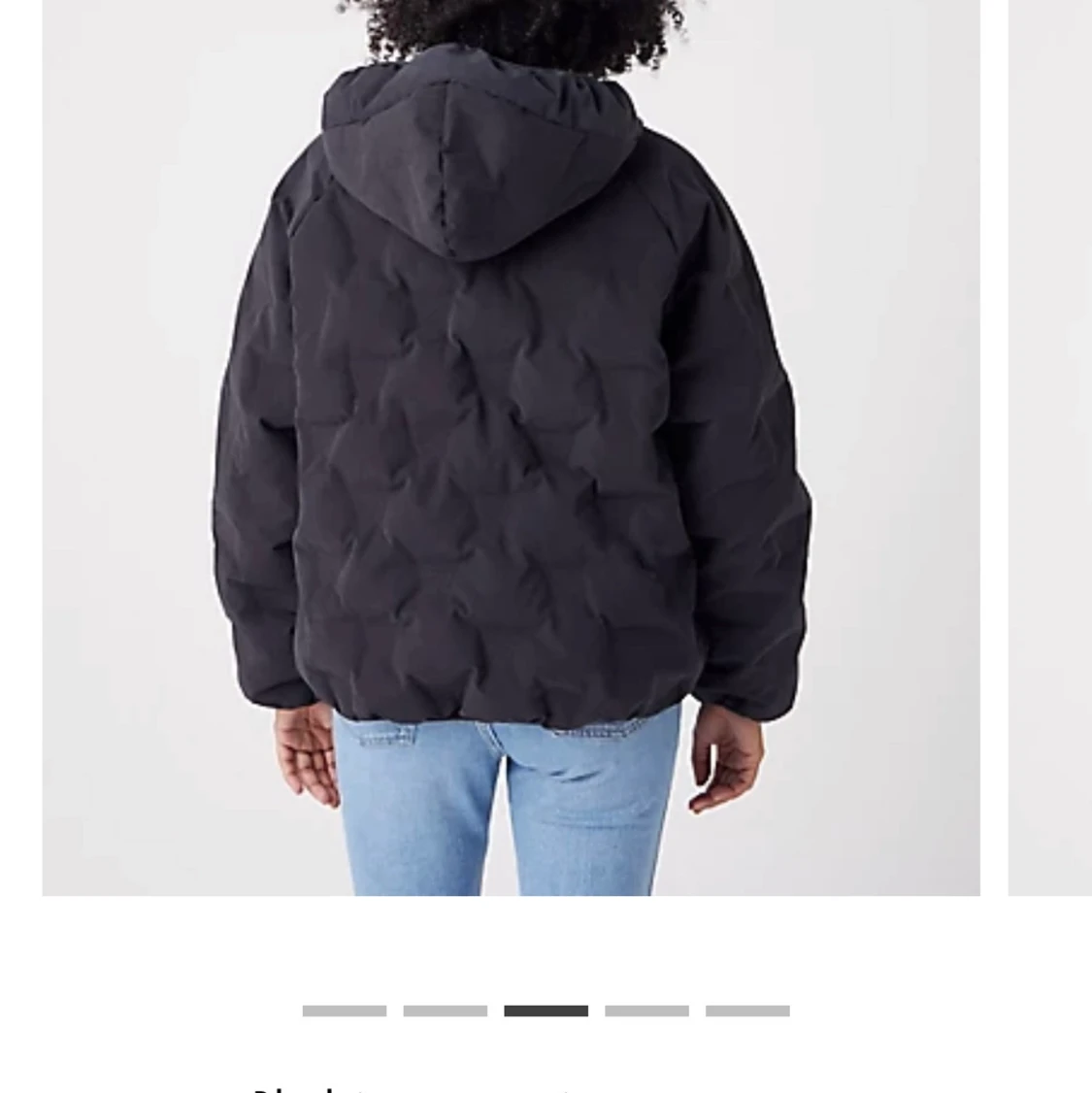Image resolution: width=1092 pixels, height=1093 pixels.
Task: Select the second image indicator
Action: coord(446,1011)
